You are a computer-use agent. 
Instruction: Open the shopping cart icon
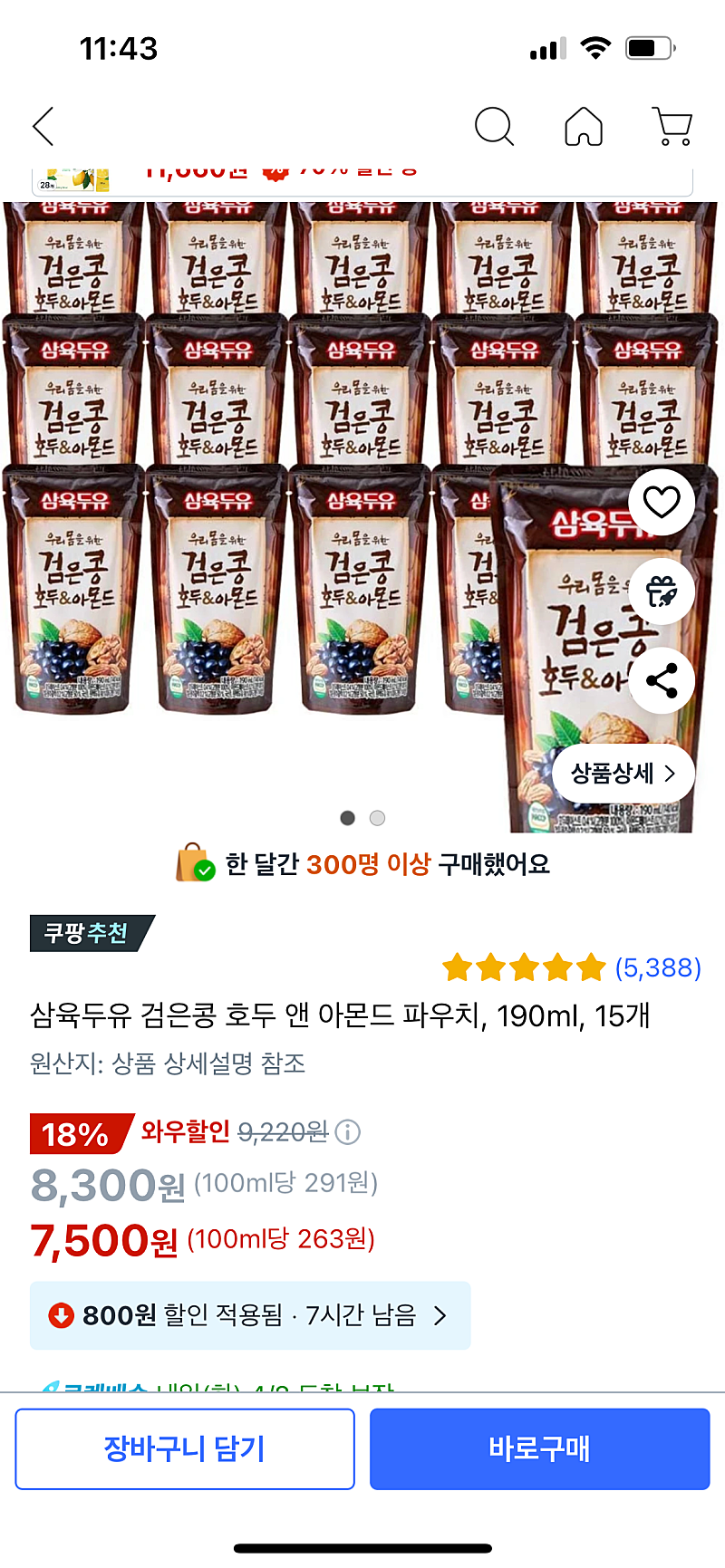pyautogui.click(x=672, y=127)
